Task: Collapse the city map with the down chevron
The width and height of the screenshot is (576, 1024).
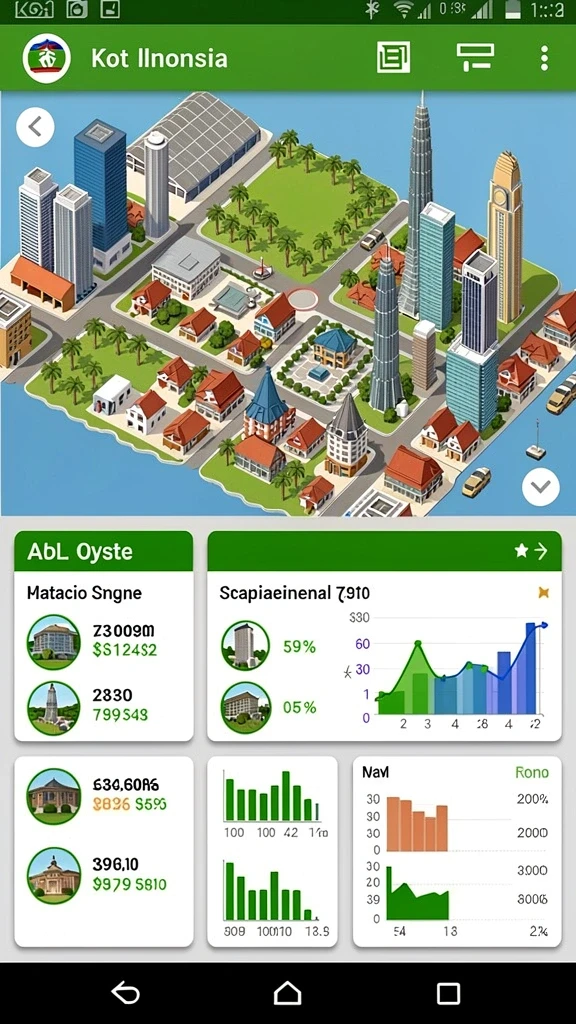Action: [541, 487]
